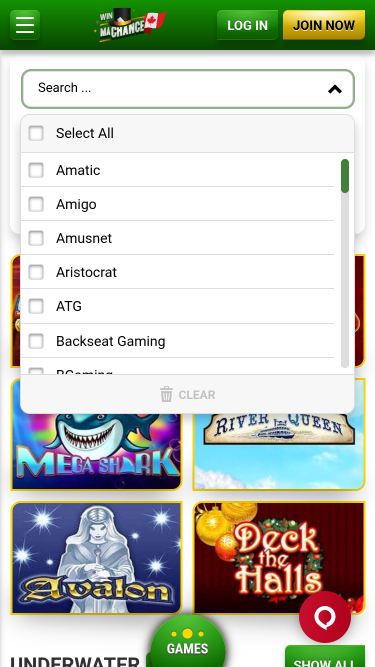Start live chat via the red bubble
This screenshot has width=375, height=667.
tap(325, 617)
